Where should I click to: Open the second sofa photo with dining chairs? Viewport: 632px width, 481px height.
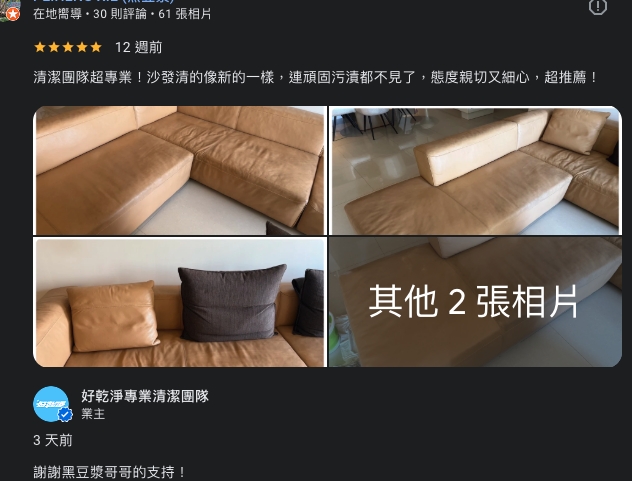point(475,170)
